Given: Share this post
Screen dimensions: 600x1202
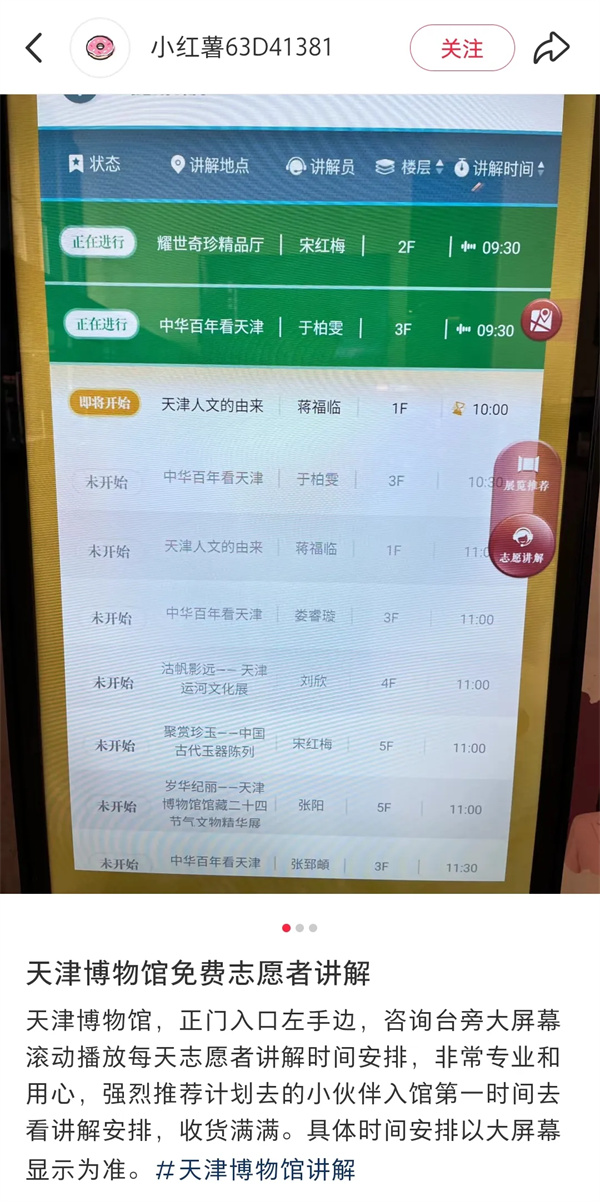Looking at the screenshot, I should [x=551, y=47].
